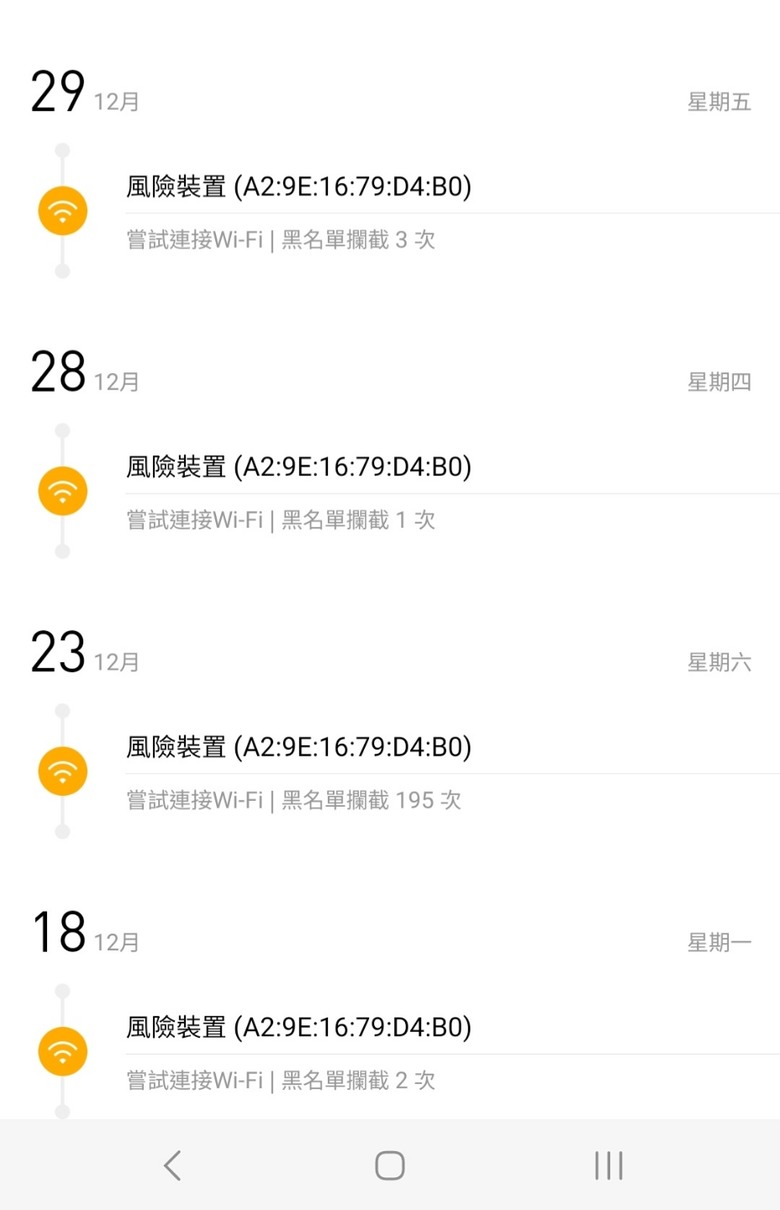Tap the Android back navigation arrow
This screenshot has height=1210, width=780.
(172, 1165)
